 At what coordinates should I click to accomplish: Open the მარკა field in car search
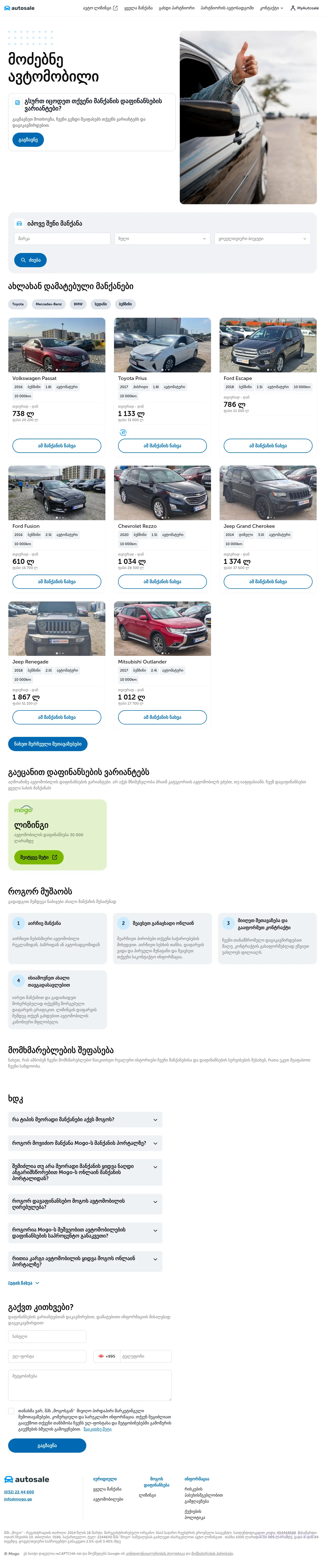62,239
